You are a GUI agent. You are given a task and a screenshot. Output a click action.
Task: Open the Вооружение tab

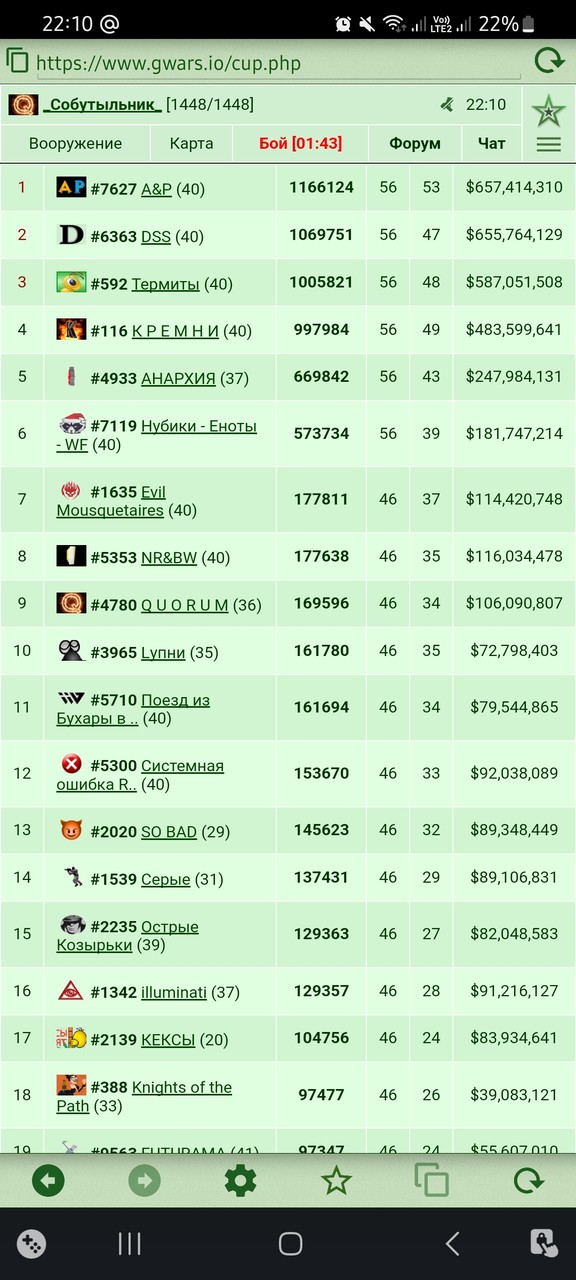[x=75, y=143]
